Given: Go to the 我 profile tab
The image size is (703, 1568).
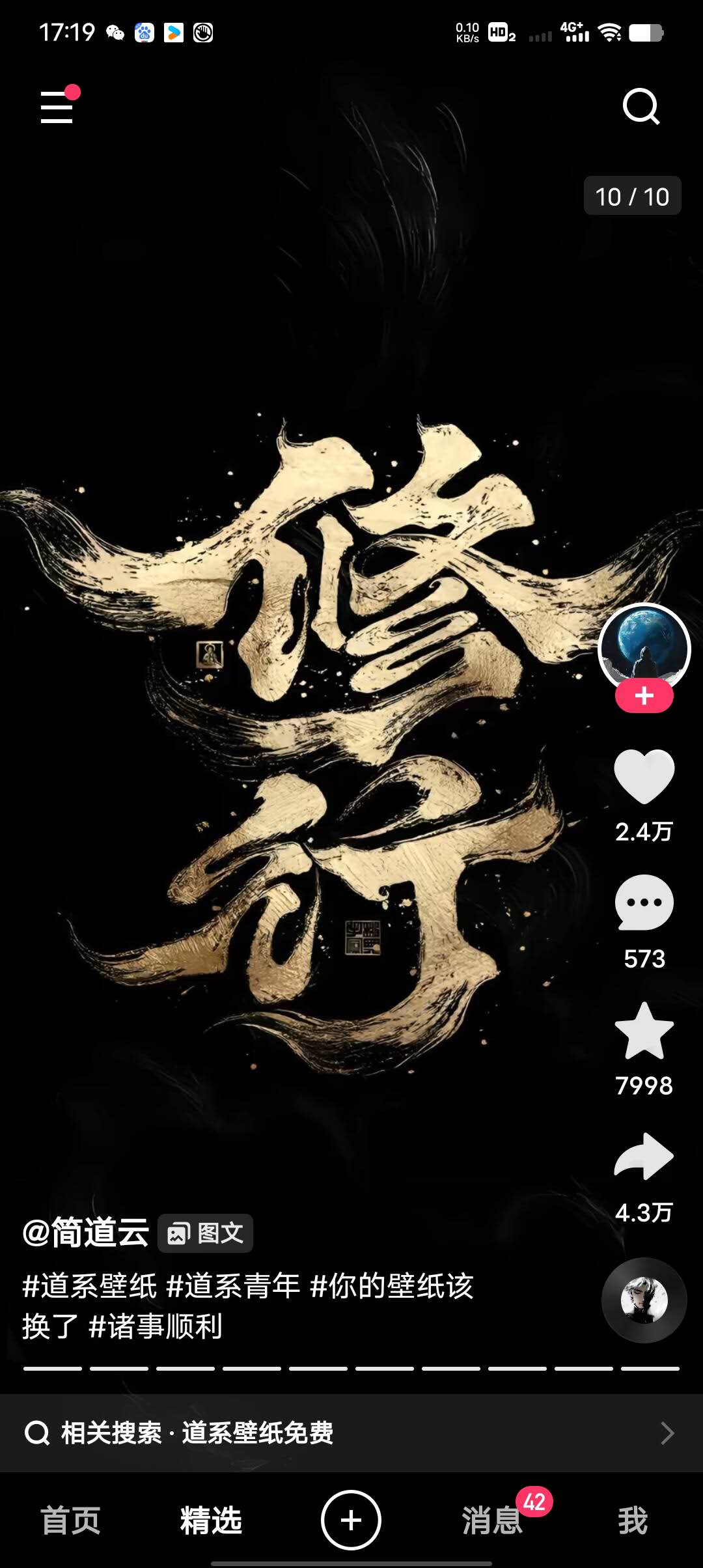Looking at the screenshot, I should 633,1520.
